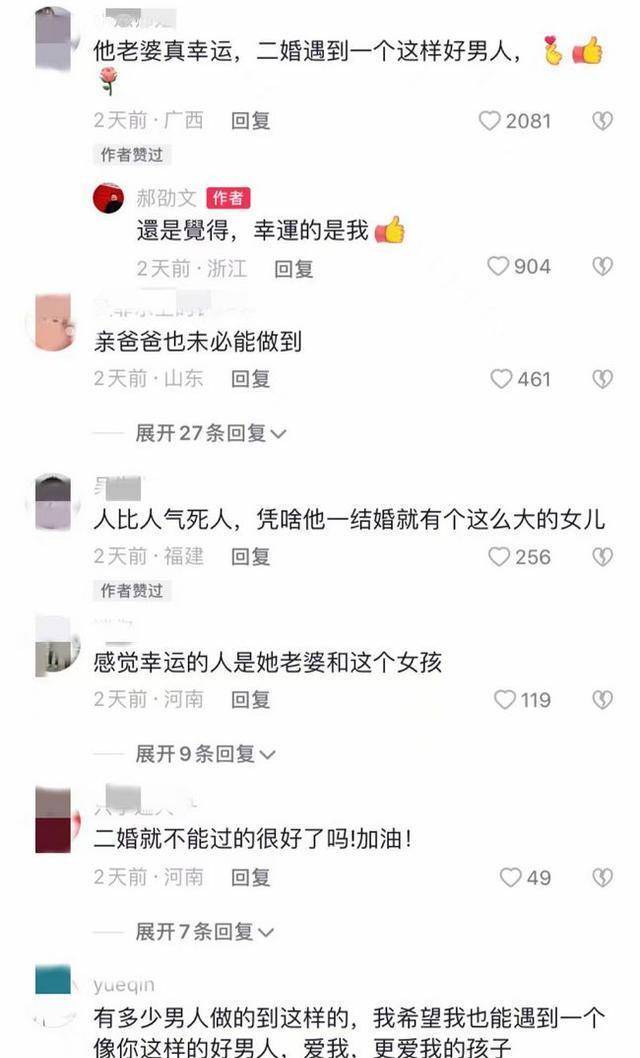Like the author's reply with 904 likes
Screen dimensions: 640x1058
pos(498,267)
